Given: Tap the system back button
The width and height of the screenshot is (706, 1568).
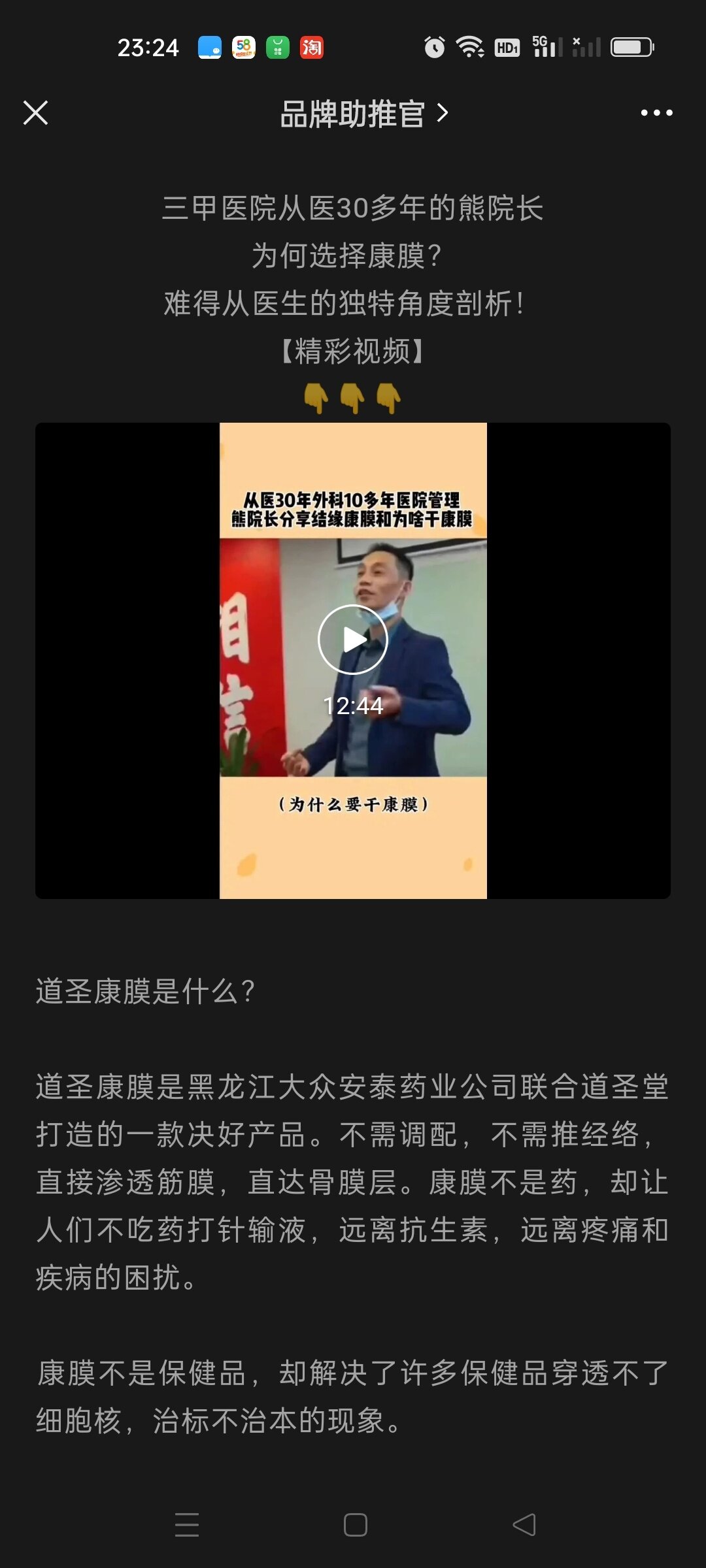Looking at the screenshot, I should point(524,1525).
